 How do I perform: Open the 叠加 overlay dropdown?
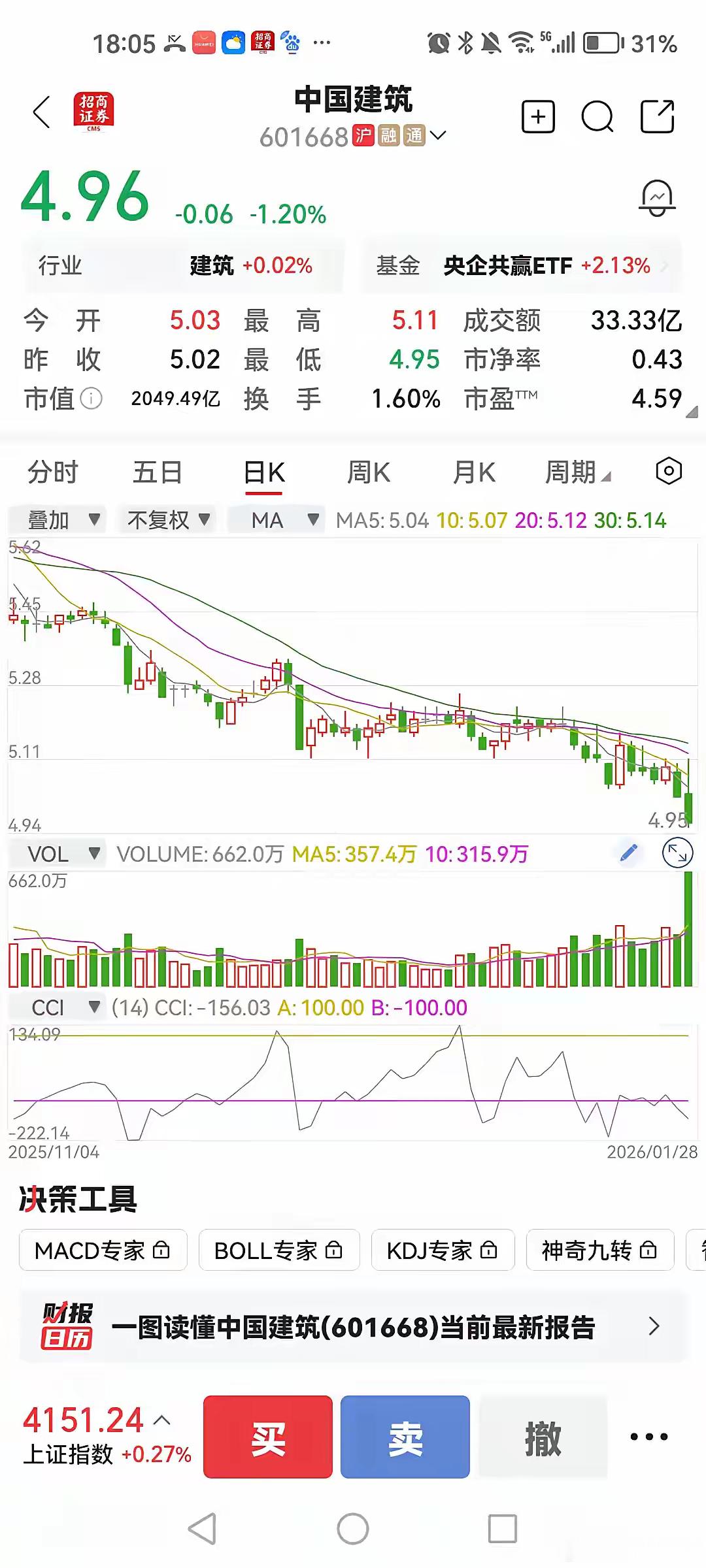pyautogui.click(x=58, y=520)
